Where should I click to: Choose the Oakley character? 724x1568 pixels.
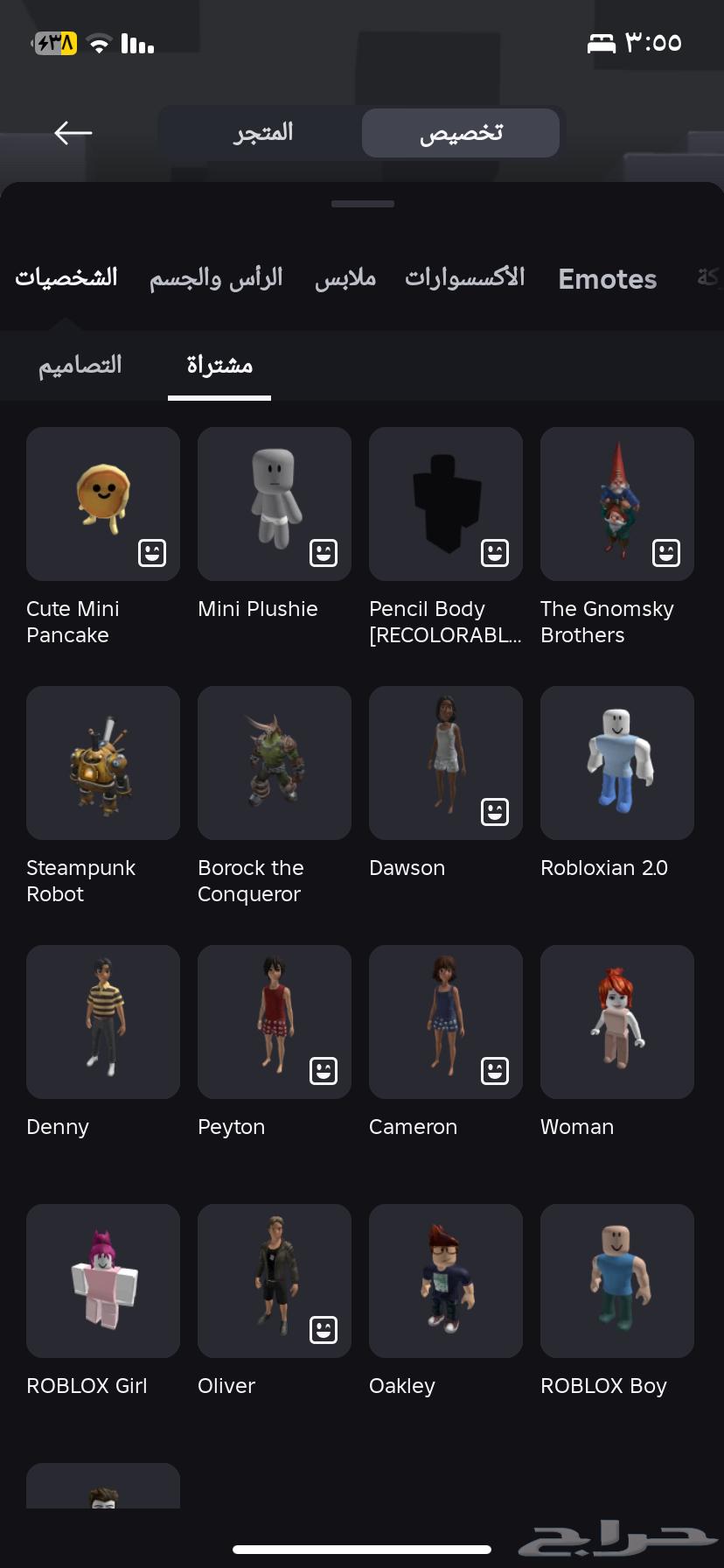(x=446, y=1281)
